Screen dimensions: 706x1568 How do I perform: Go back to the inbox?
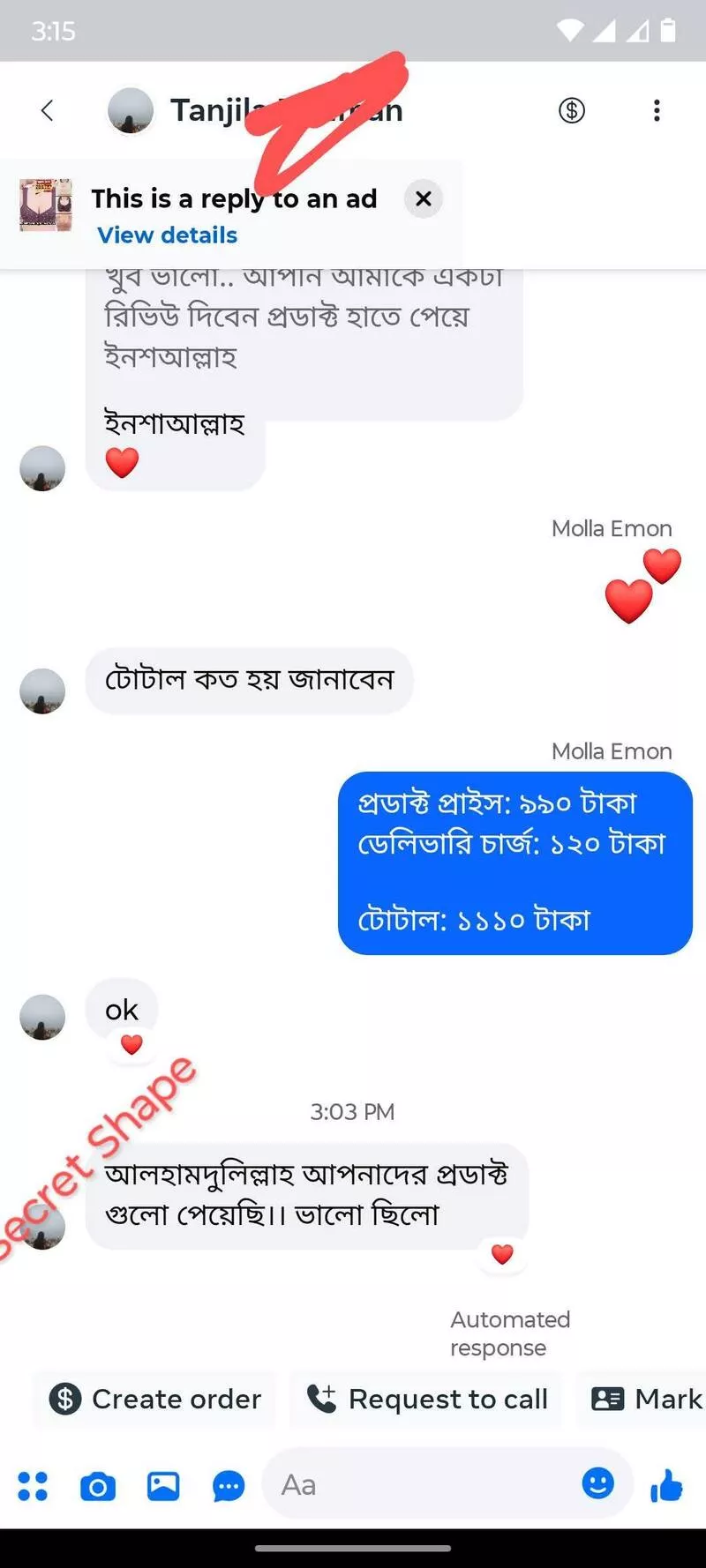pyautogui.click(x=48, y=110)
